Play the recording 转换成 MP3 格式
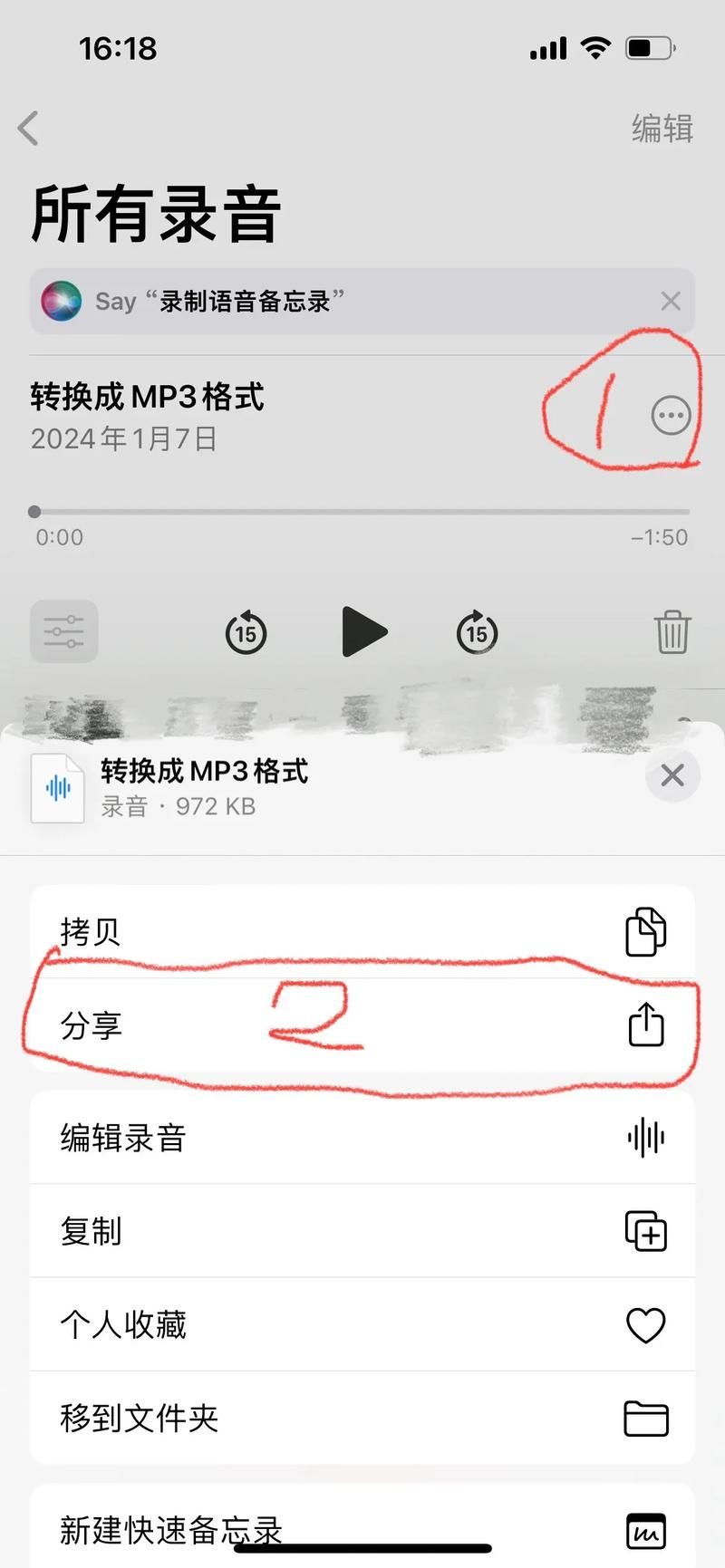The image size is (725, 1568). coord(364,632)
